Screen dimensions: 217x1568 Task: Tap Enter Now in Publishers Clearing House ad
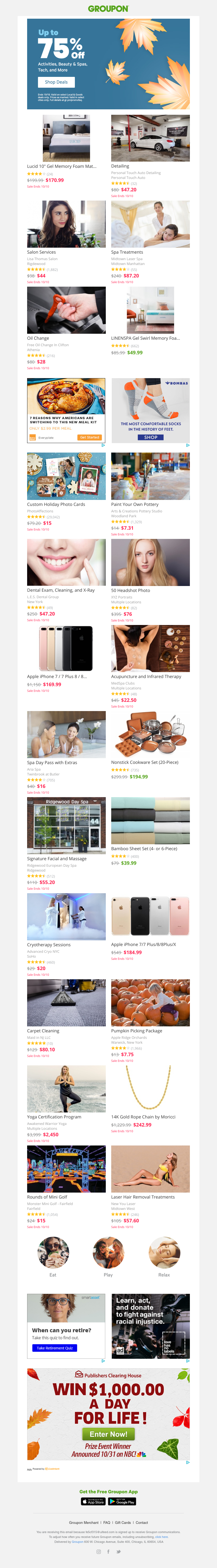[x=108, y=1434]
